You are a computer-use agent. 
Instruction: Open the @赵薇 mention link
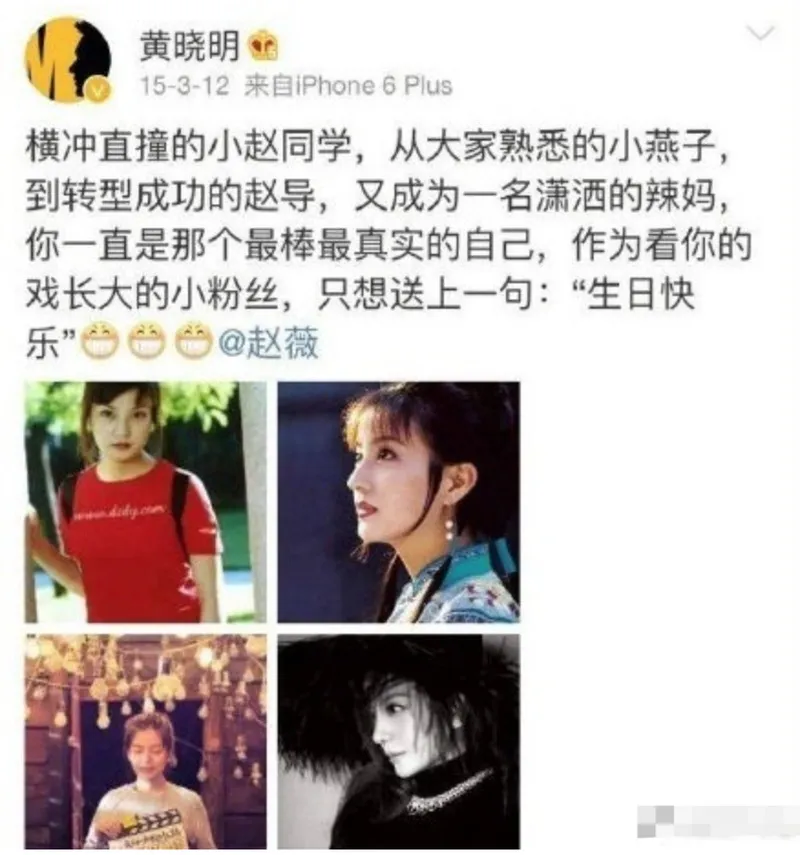click(x=268, y=343)
